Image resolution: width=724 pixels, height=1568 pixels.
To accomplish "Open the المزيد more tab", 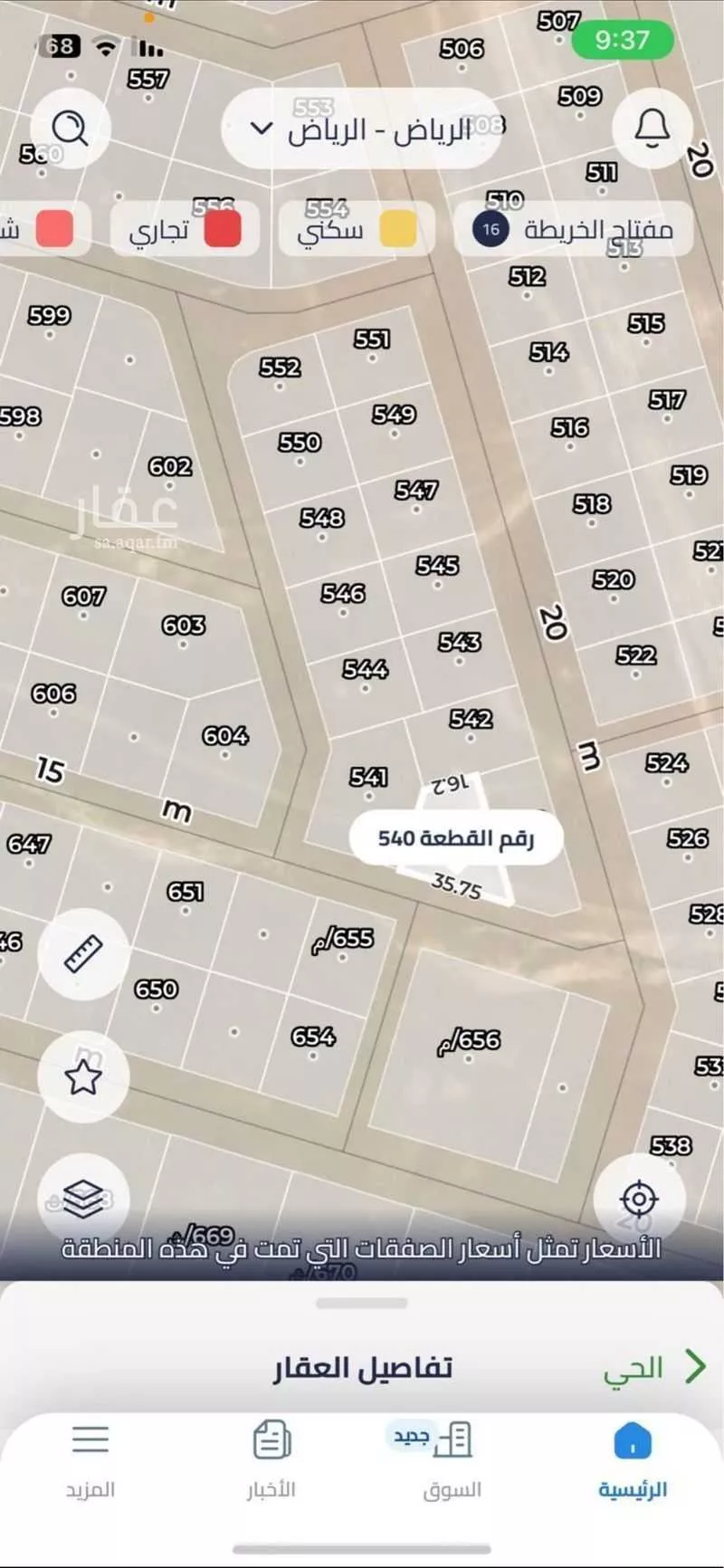I will [x=90, y=1459].
